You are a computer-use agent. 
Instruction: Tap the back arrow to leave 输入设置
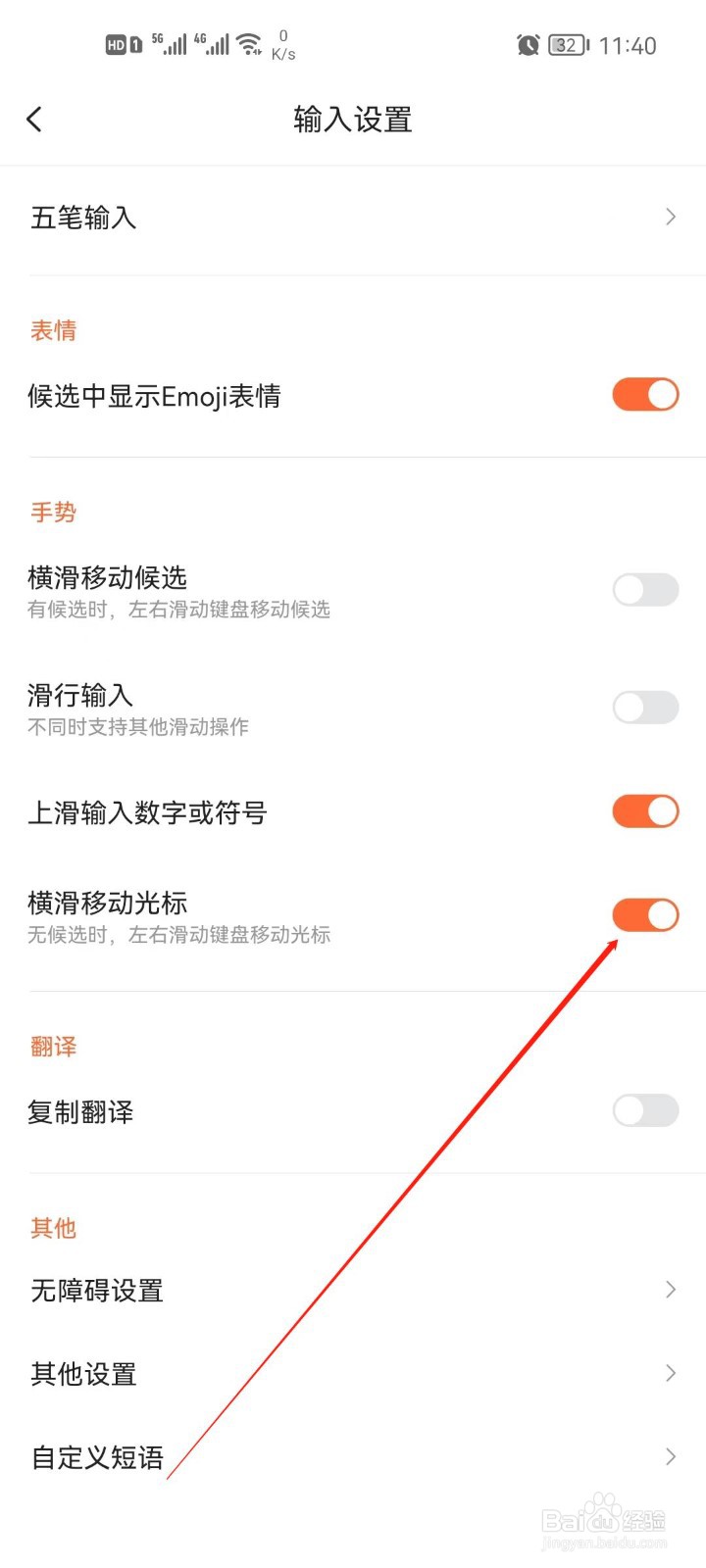click(35, 119)
